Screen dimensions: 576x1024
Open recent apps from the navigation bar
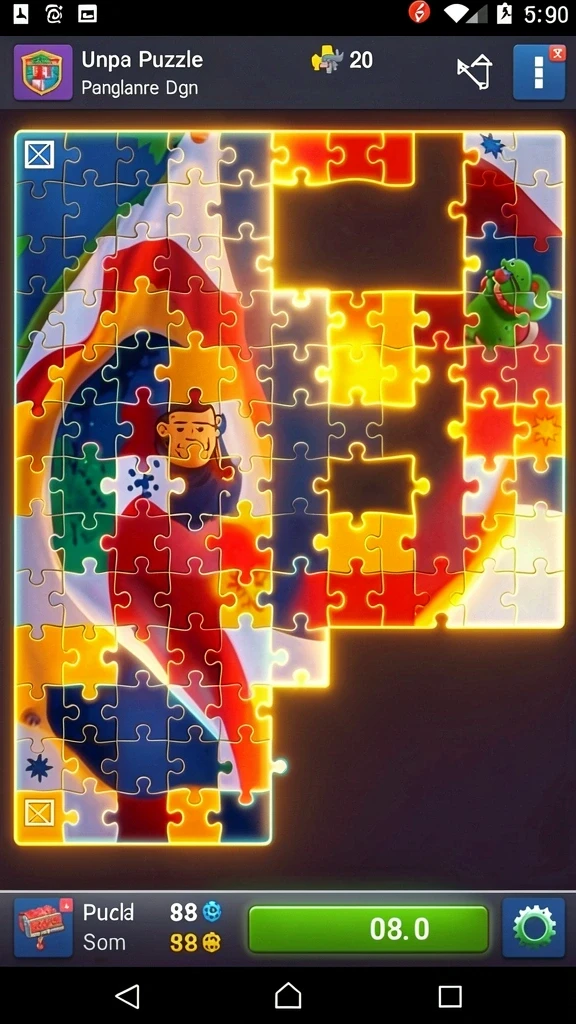tap(450, 997)
